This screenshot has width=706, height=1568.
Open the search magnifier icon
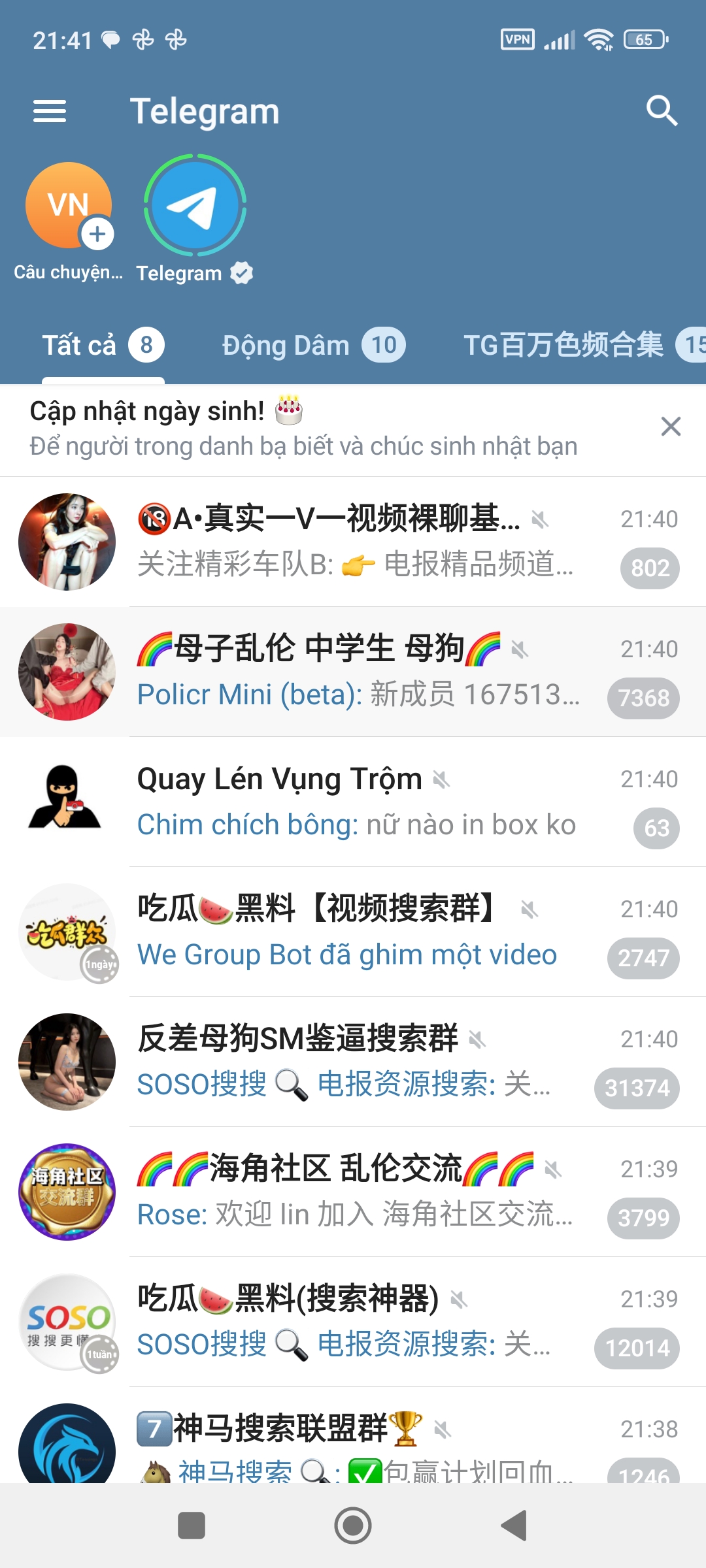(x=661, y=110)
